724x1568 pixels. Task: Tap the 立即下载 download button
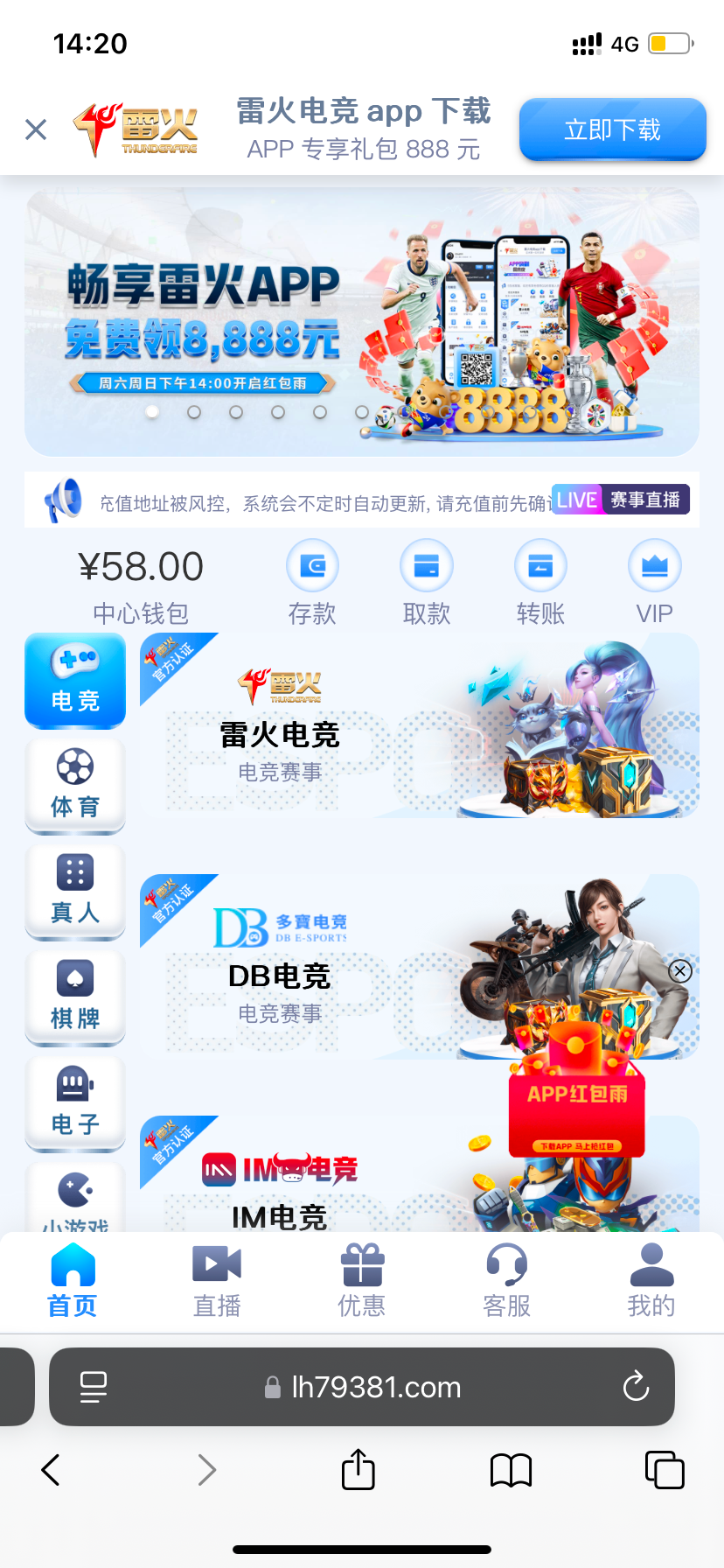[x=612, y=129]
